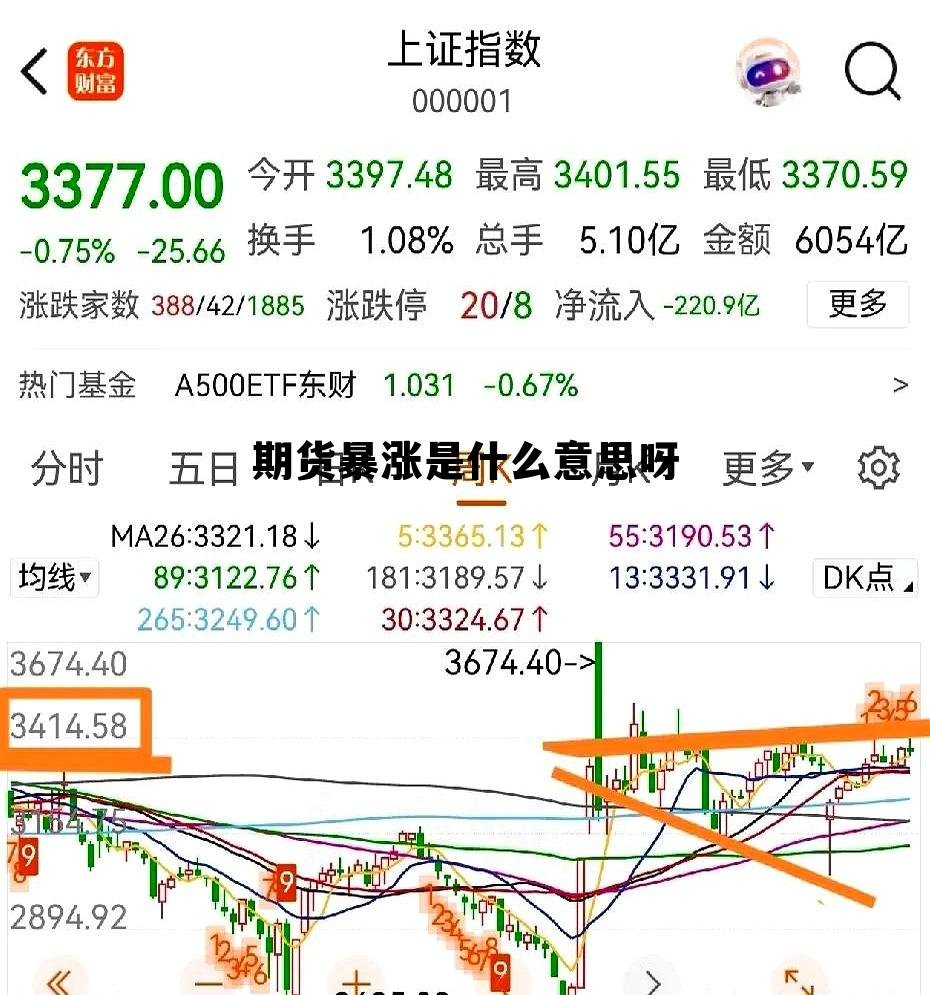The height and width of the screenshot is (995, 930).
Task: Open search with the magnifier icon
Action: (x=871, y=70)
